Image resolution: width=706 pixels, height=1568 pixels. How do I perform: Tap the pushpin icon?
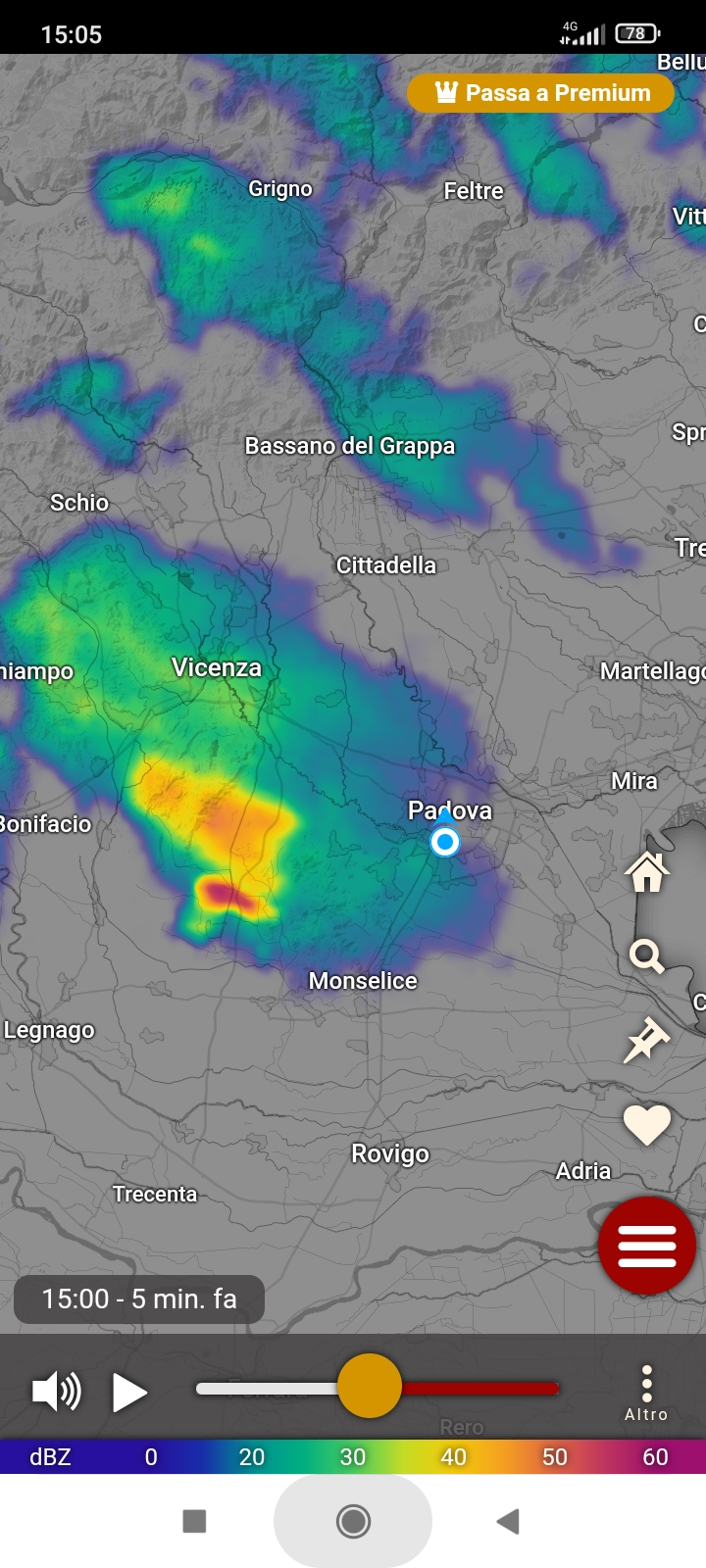[x=647, y=1040]
